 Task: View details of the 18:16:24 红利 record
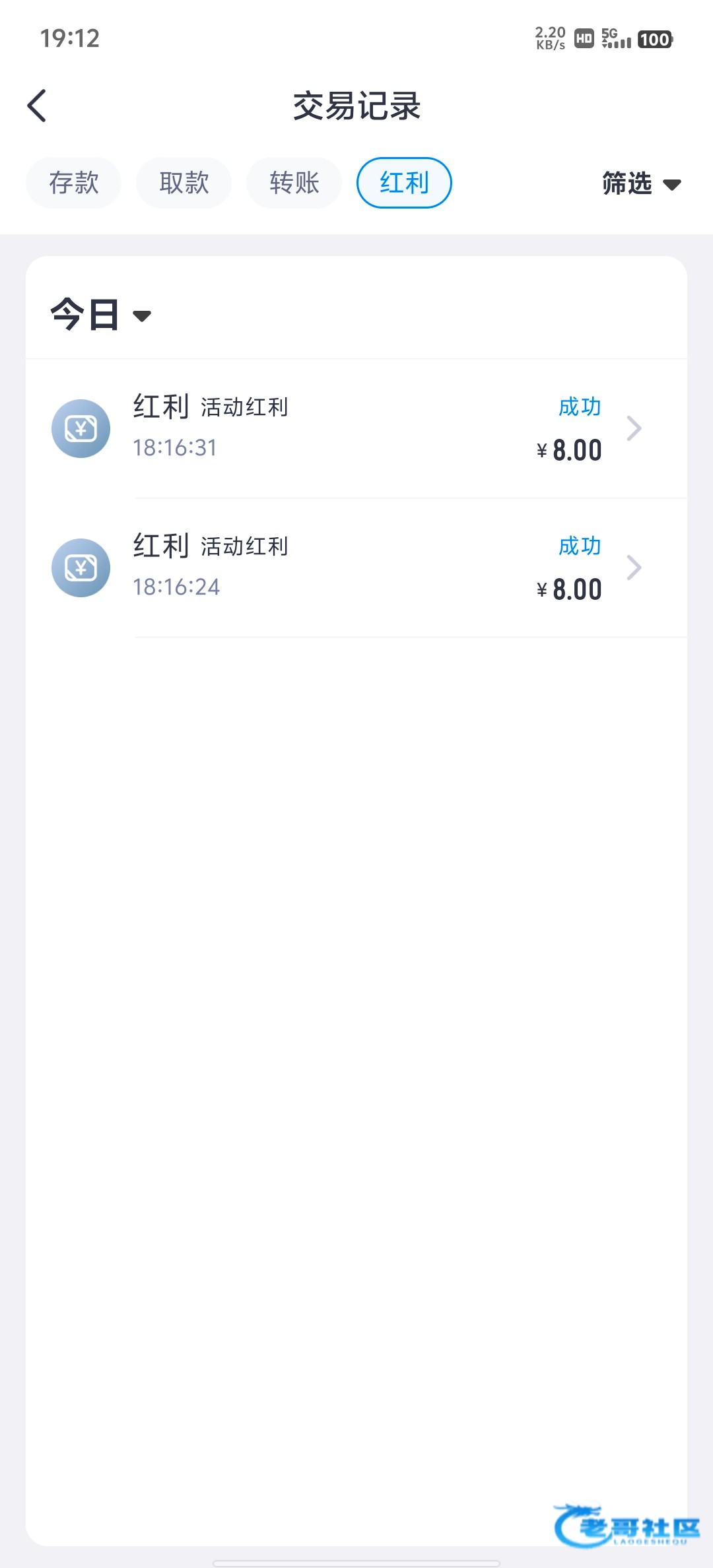click(356, 568)
